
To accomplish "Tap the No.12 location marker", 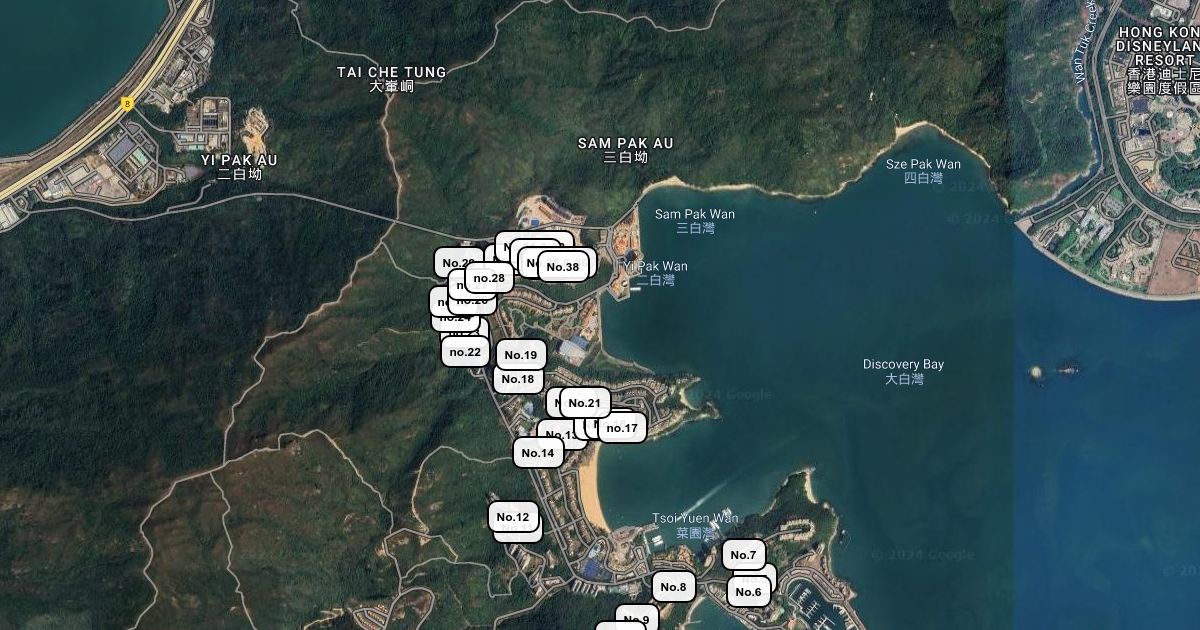I will 513,517.
